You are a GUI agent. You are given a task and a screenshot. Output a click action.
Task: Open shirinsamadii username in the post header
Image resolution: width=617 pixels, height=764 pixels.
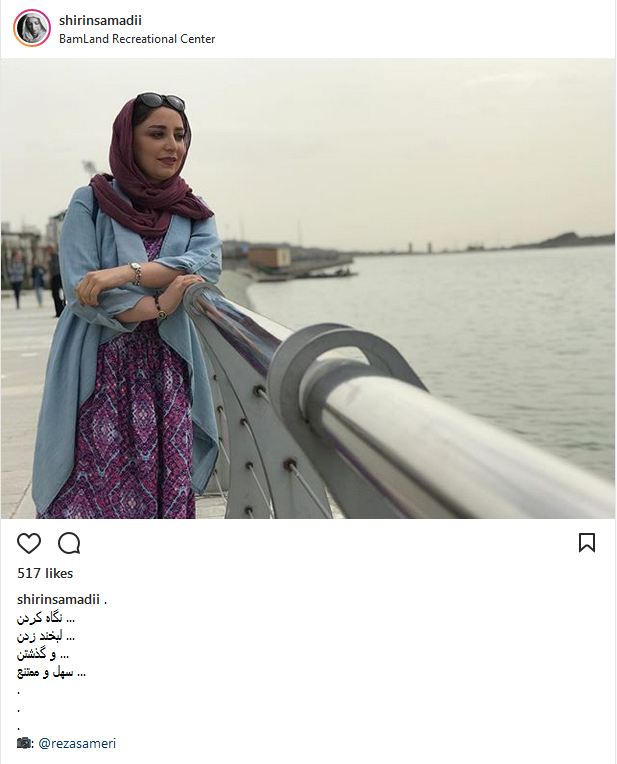point(103,19)
